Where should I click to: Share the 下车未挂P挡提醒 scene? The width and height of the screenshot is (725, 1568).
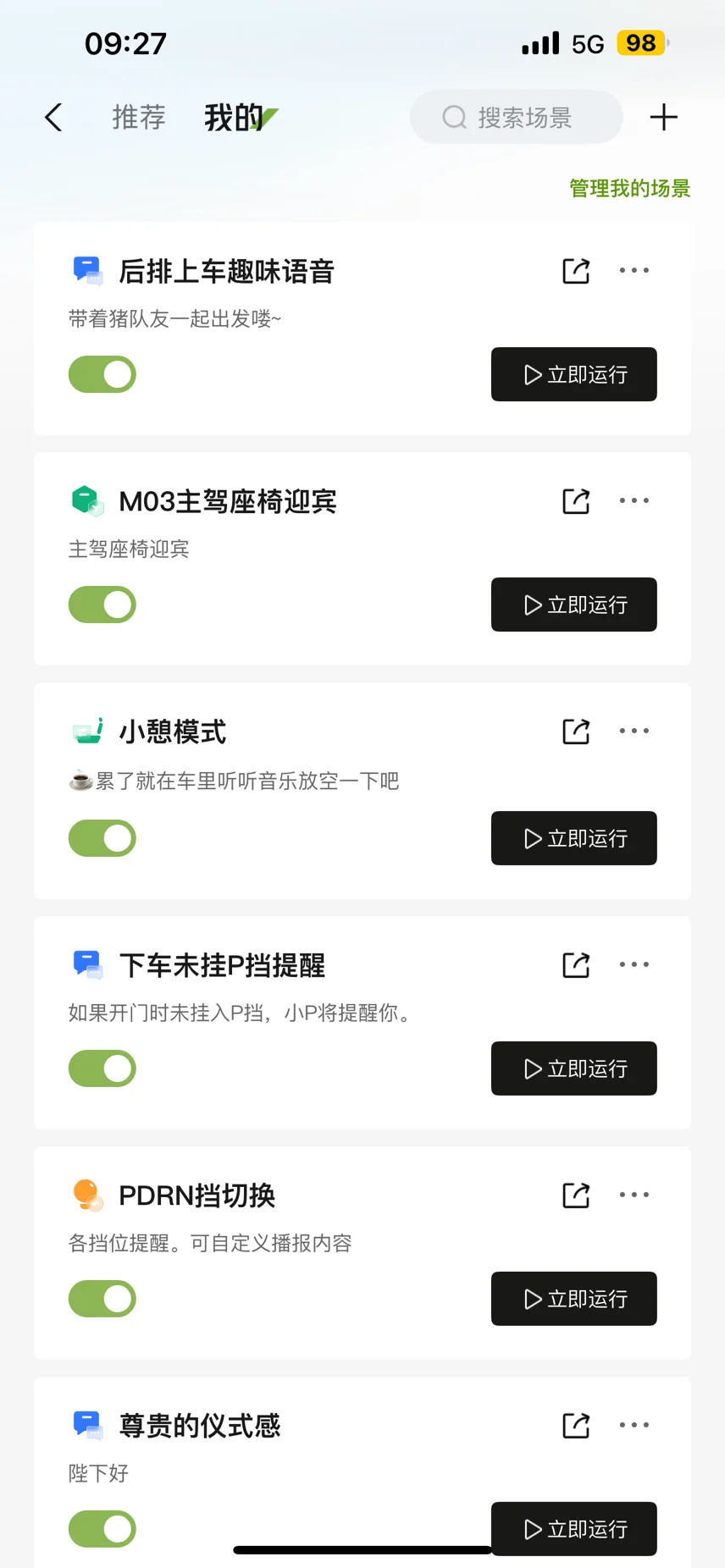click(x=576, y=965)
